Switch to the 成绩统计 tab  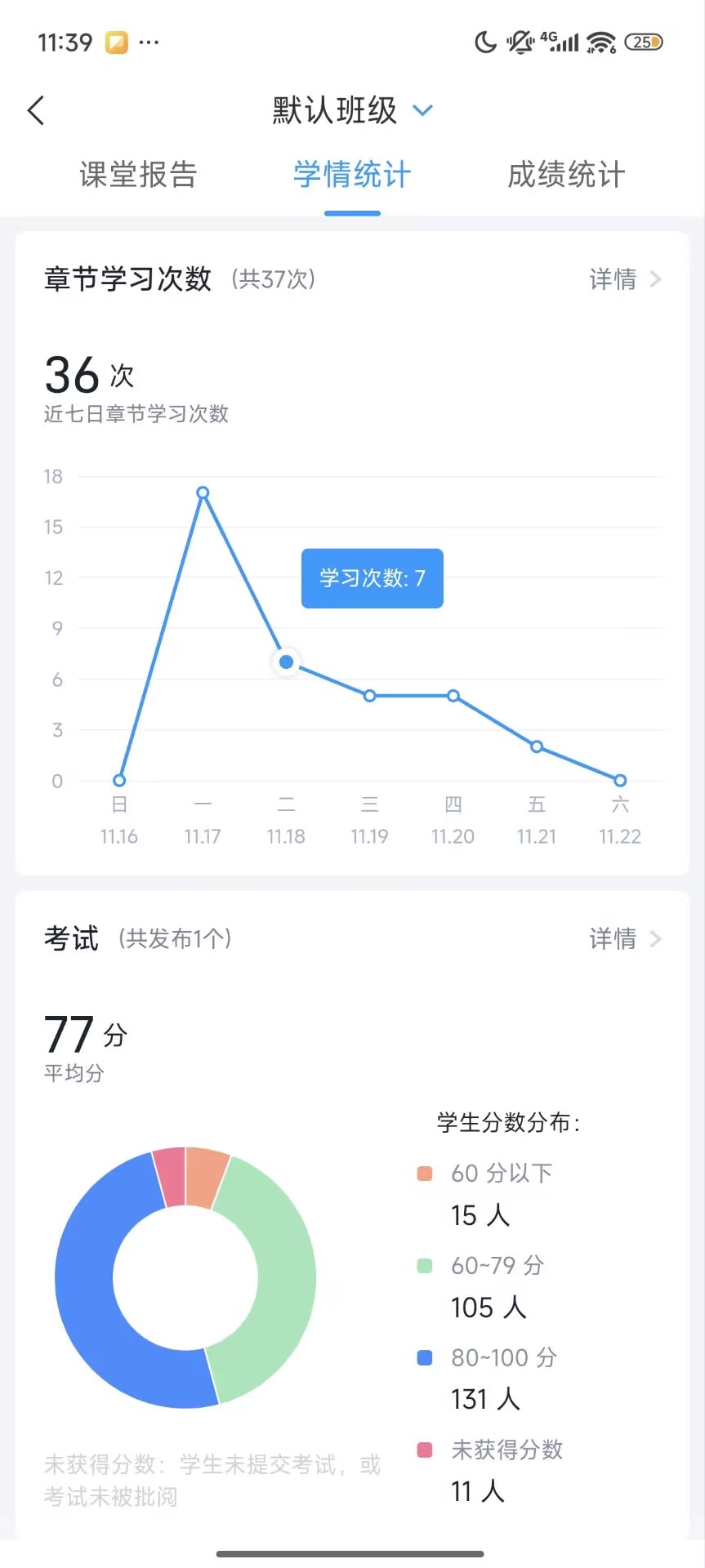click(x=566, y=175)
